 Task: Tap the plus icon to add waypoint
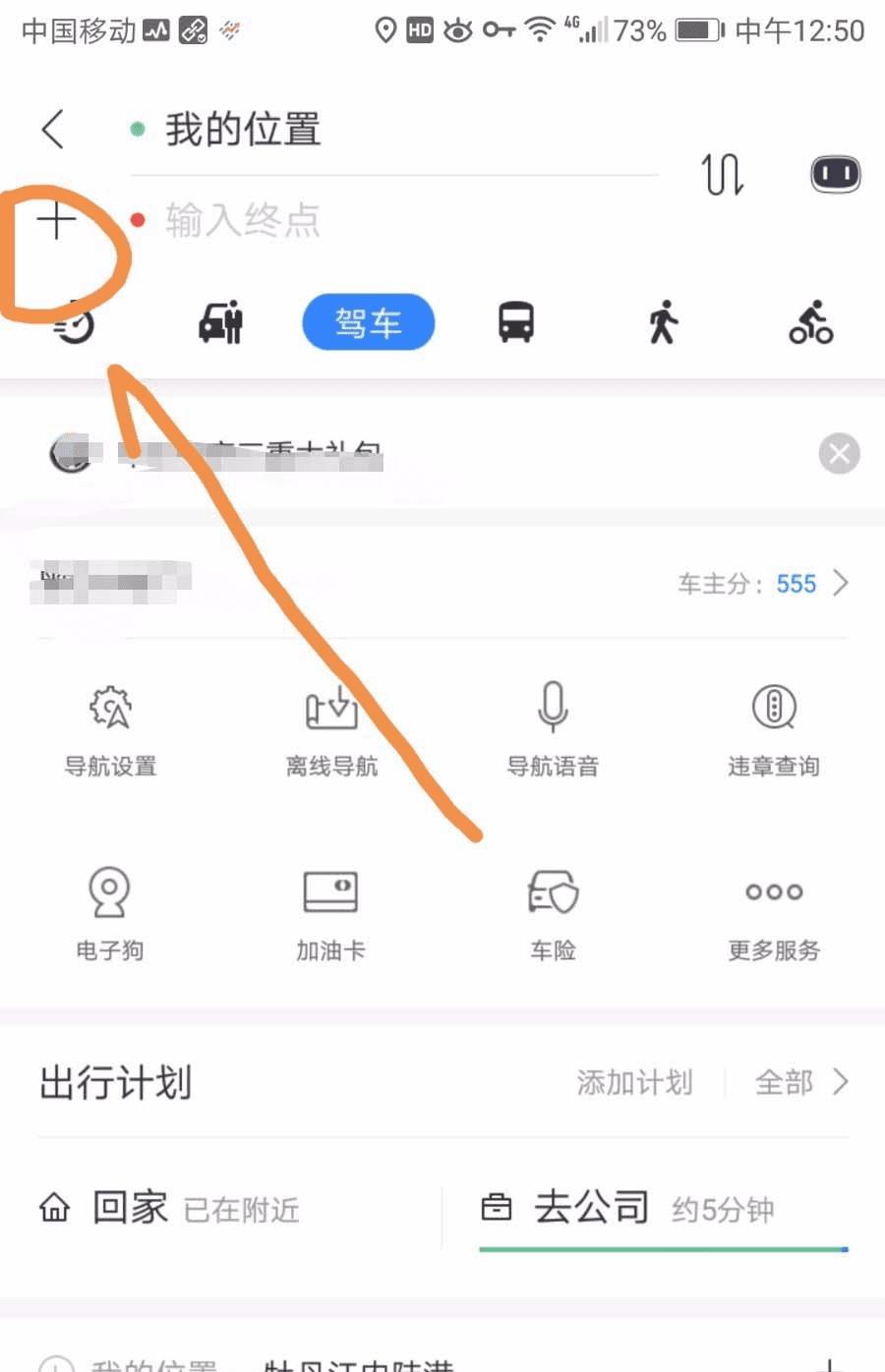(56, 220)
